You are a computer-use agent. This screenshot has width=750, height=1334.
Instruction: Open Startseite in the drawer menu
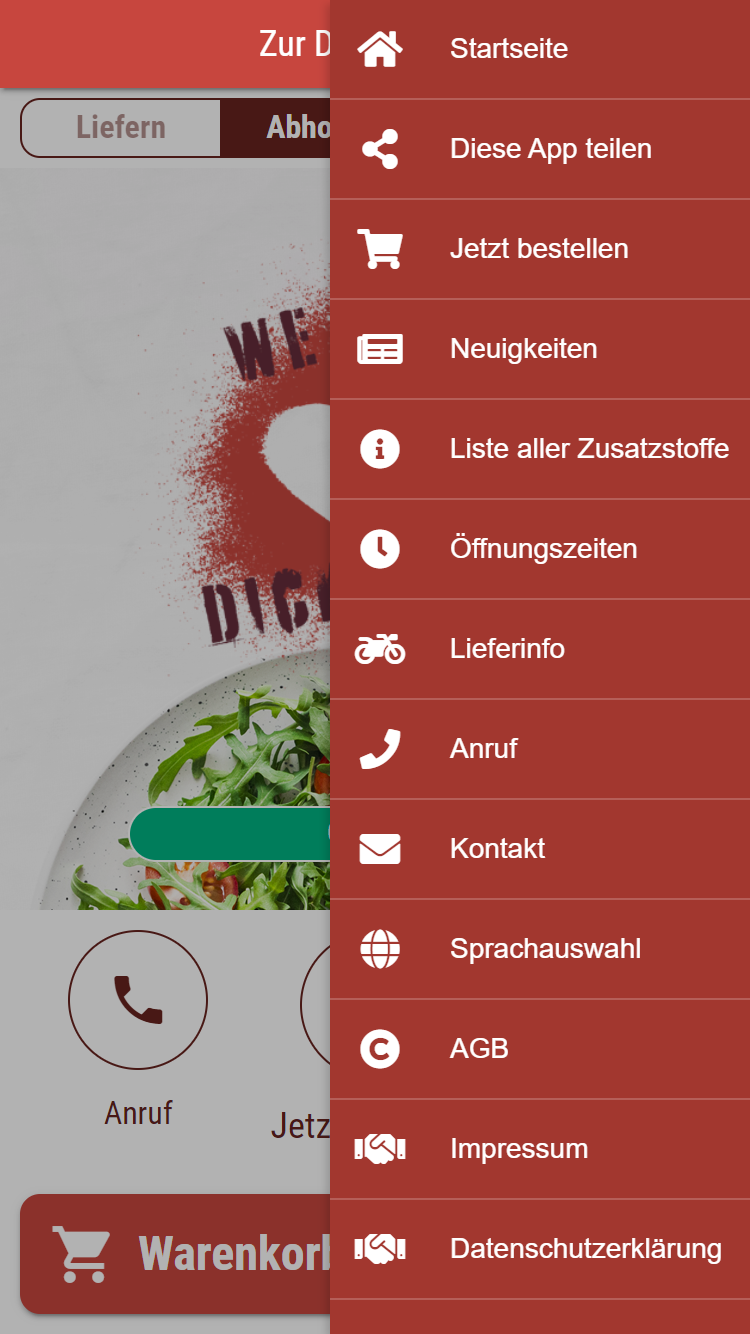point(540,49)
